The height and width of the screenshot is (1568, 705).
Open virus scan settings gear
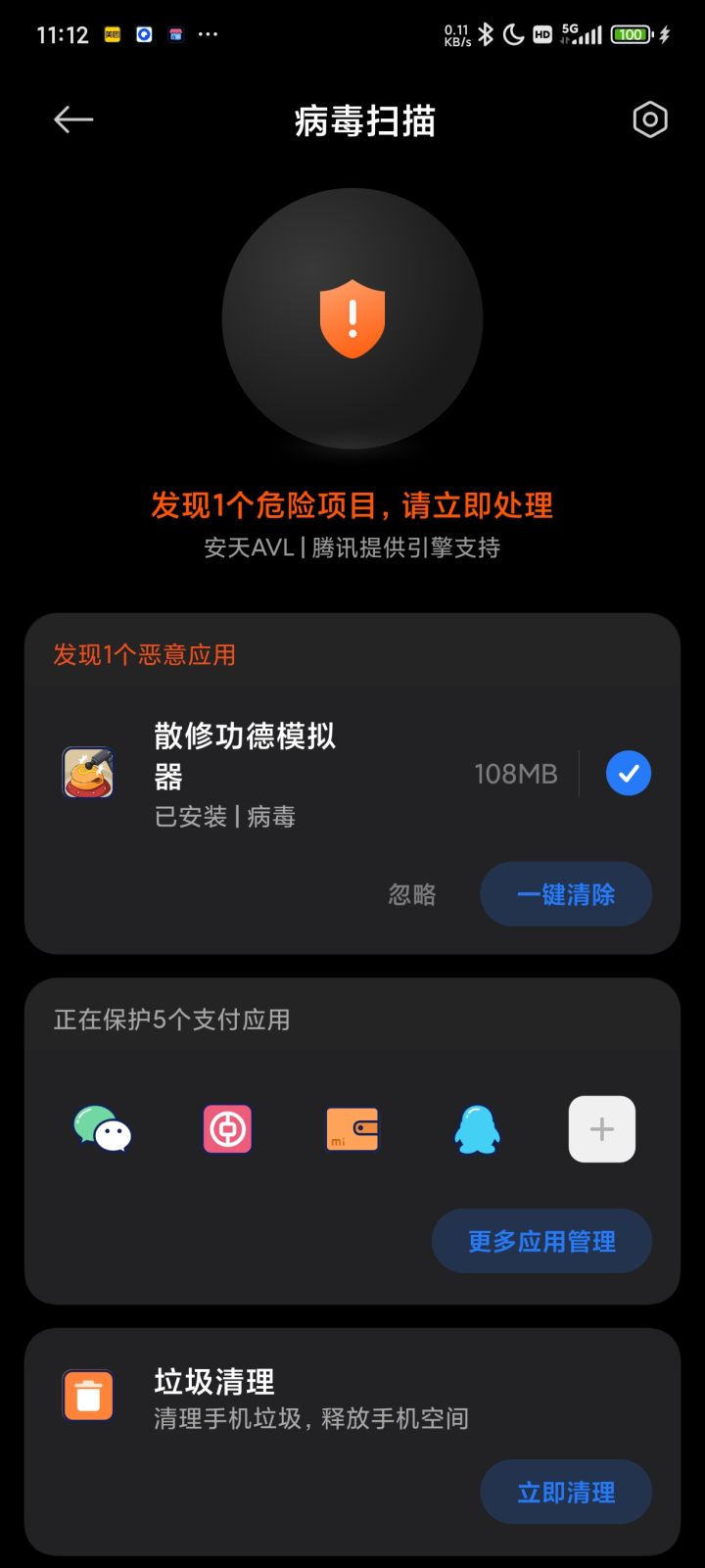pyautogui.click(x=650, y=120)
